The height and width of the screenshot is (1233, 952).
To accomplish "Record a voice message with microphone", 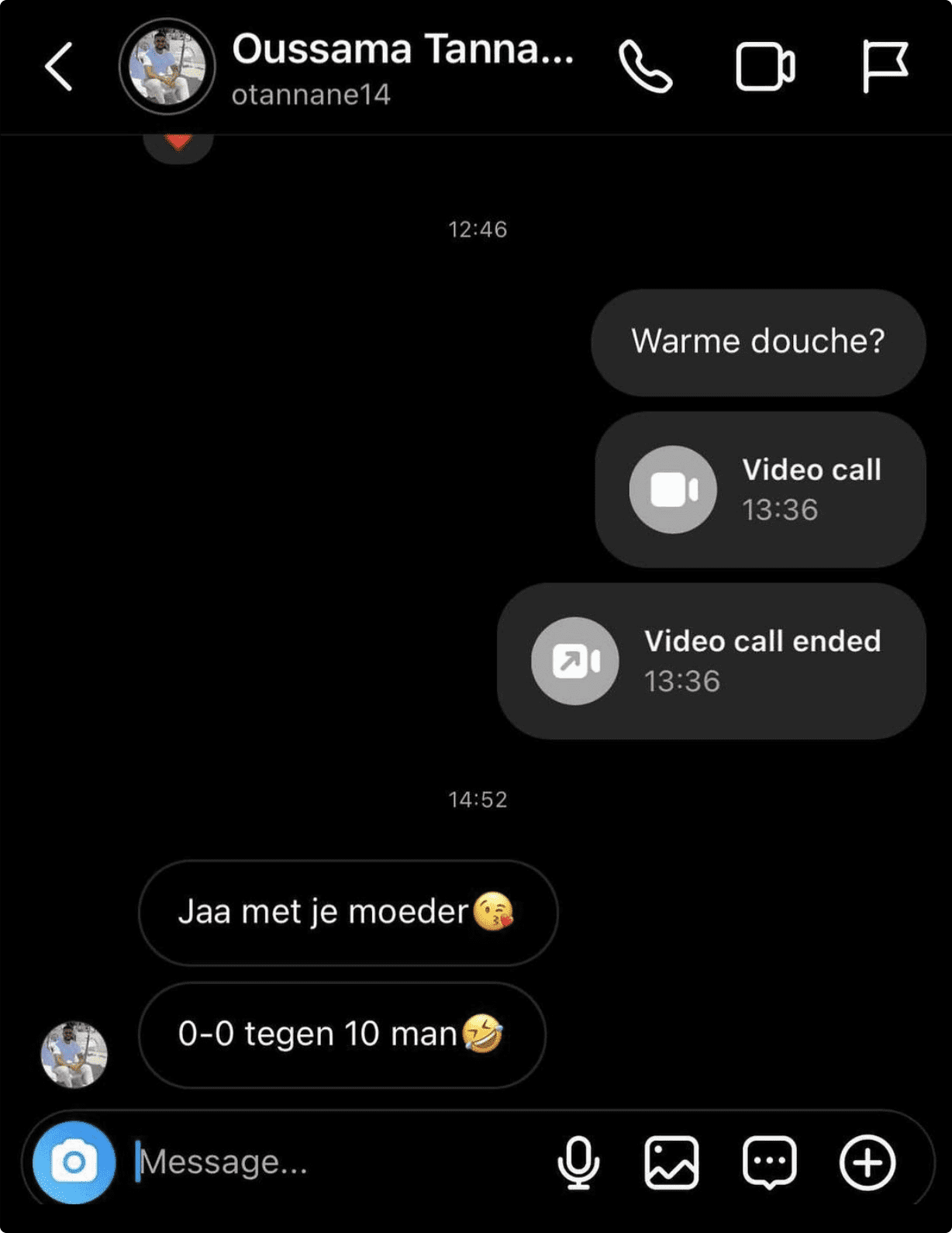I will tap(578, 1162).
